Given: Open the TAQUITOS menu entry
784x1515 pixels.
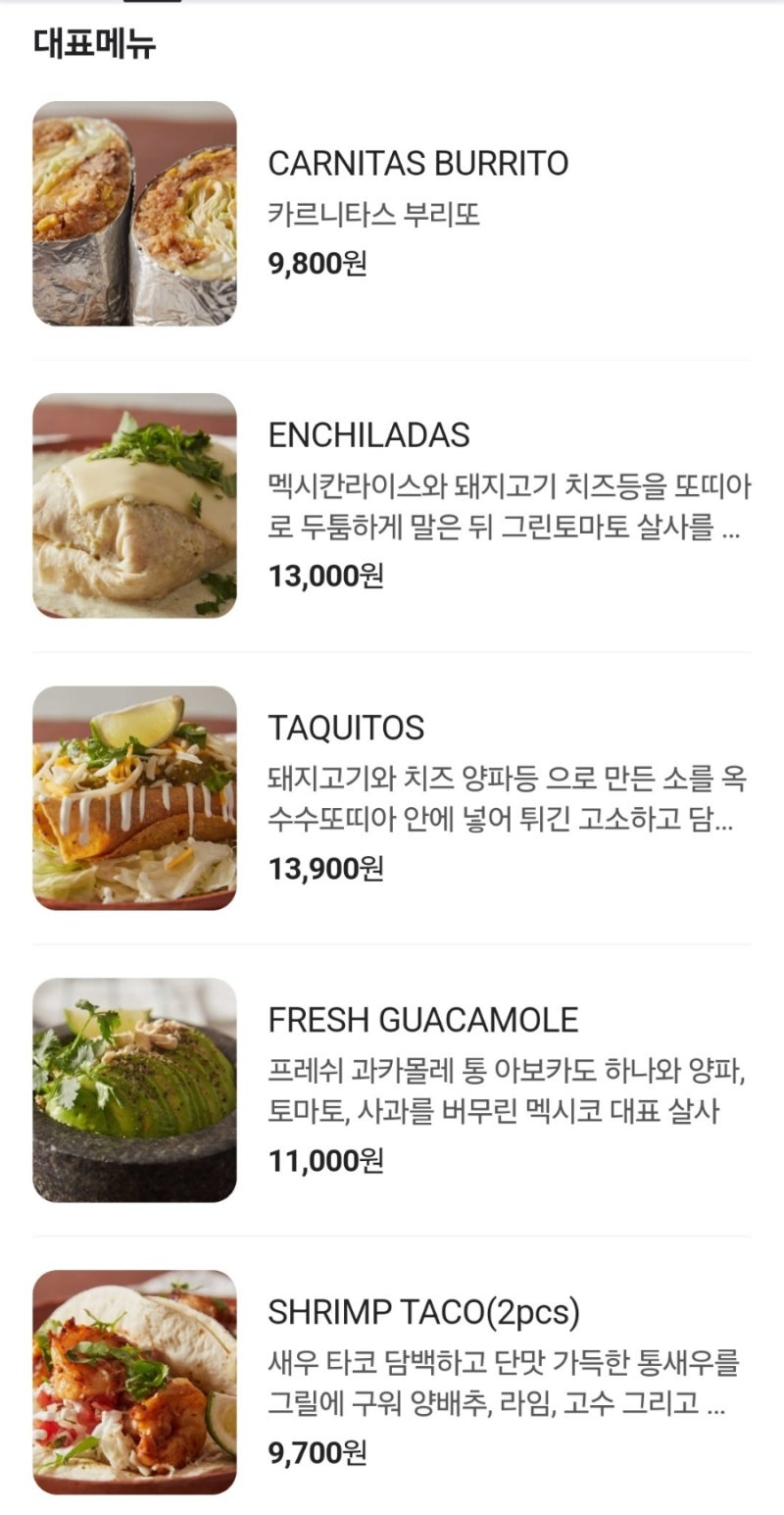Looking at the screenshot, I should point(343,728).
